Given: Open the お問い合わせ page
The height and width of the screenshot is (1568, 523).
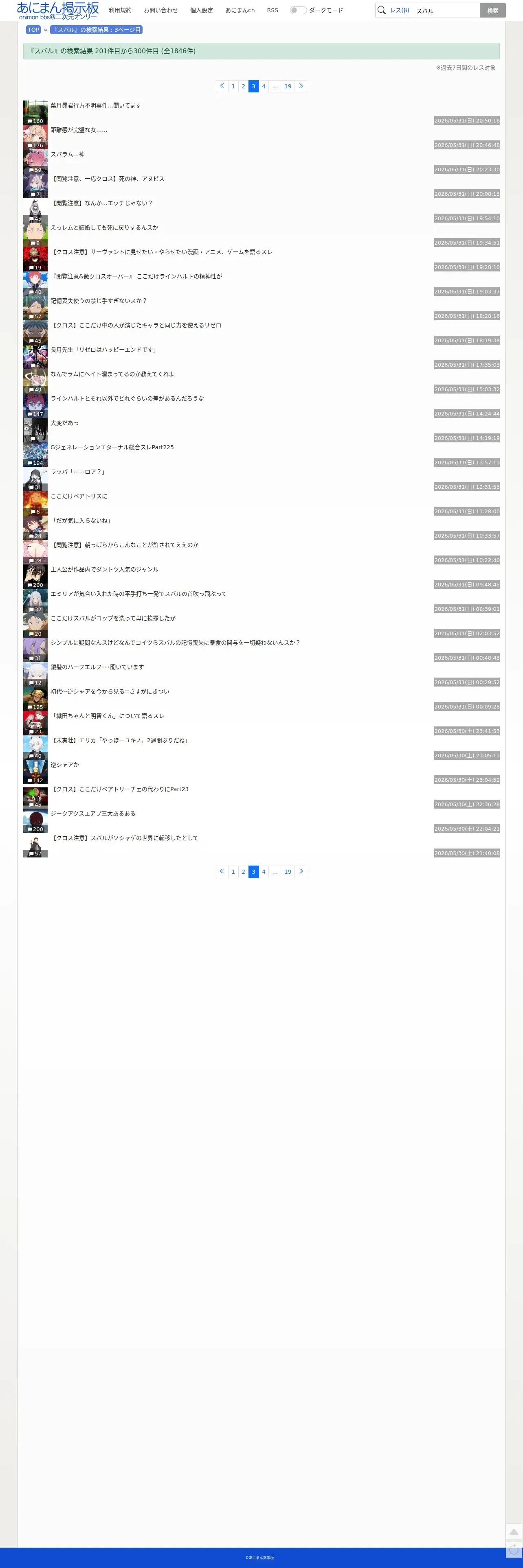Looking at the screenshot, I should 161,10.
